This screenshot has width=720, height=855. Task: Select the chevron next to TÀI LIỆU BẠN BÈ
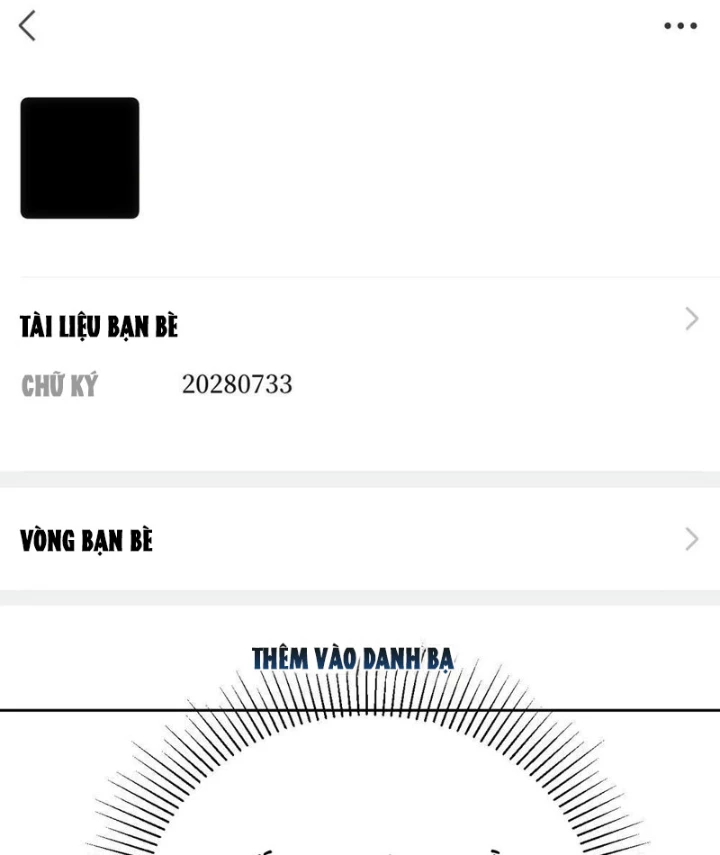(692, 318)
